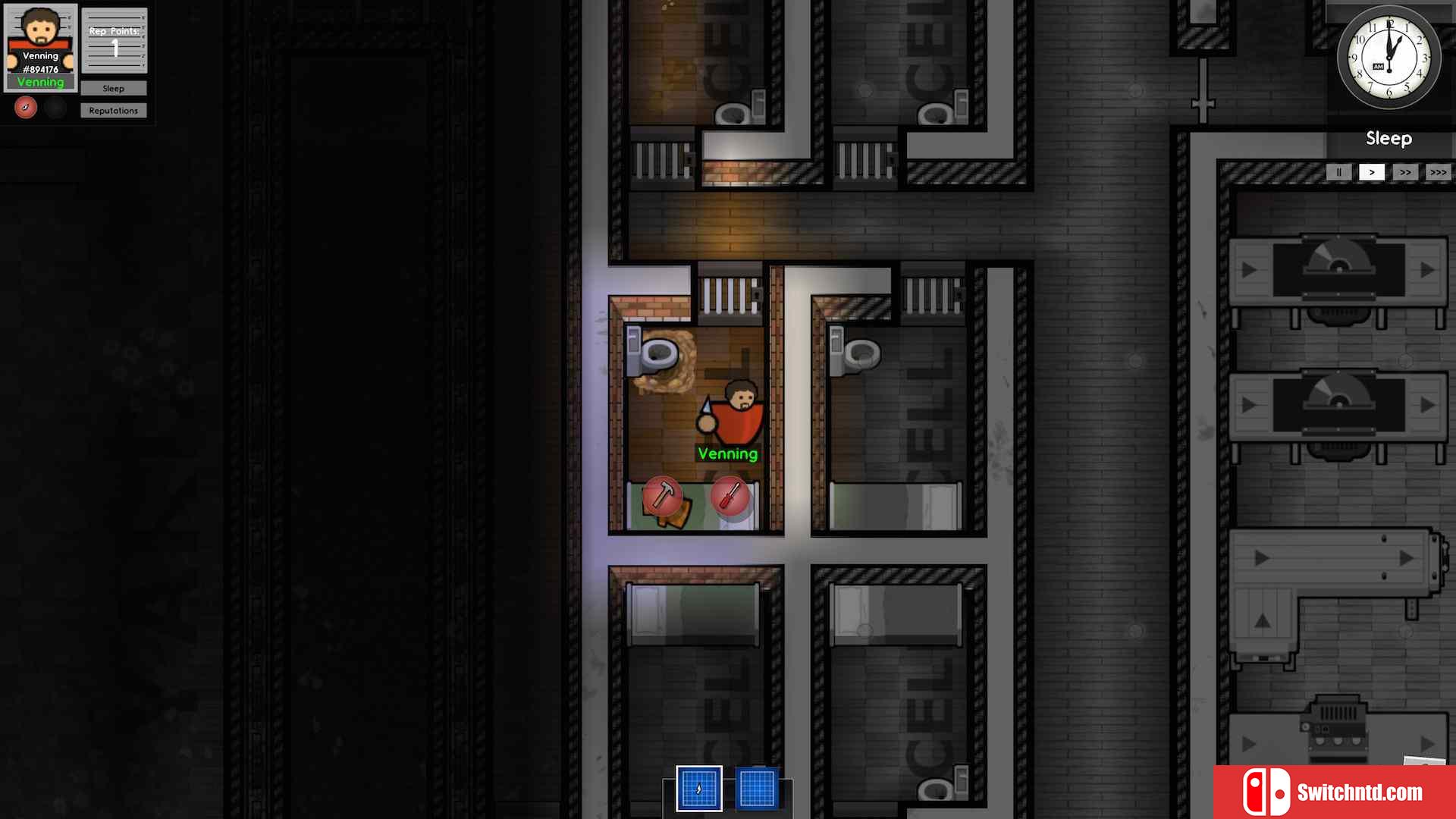
Task: Set game speed to triple fast-forward
Action: tap(1438, 172)
